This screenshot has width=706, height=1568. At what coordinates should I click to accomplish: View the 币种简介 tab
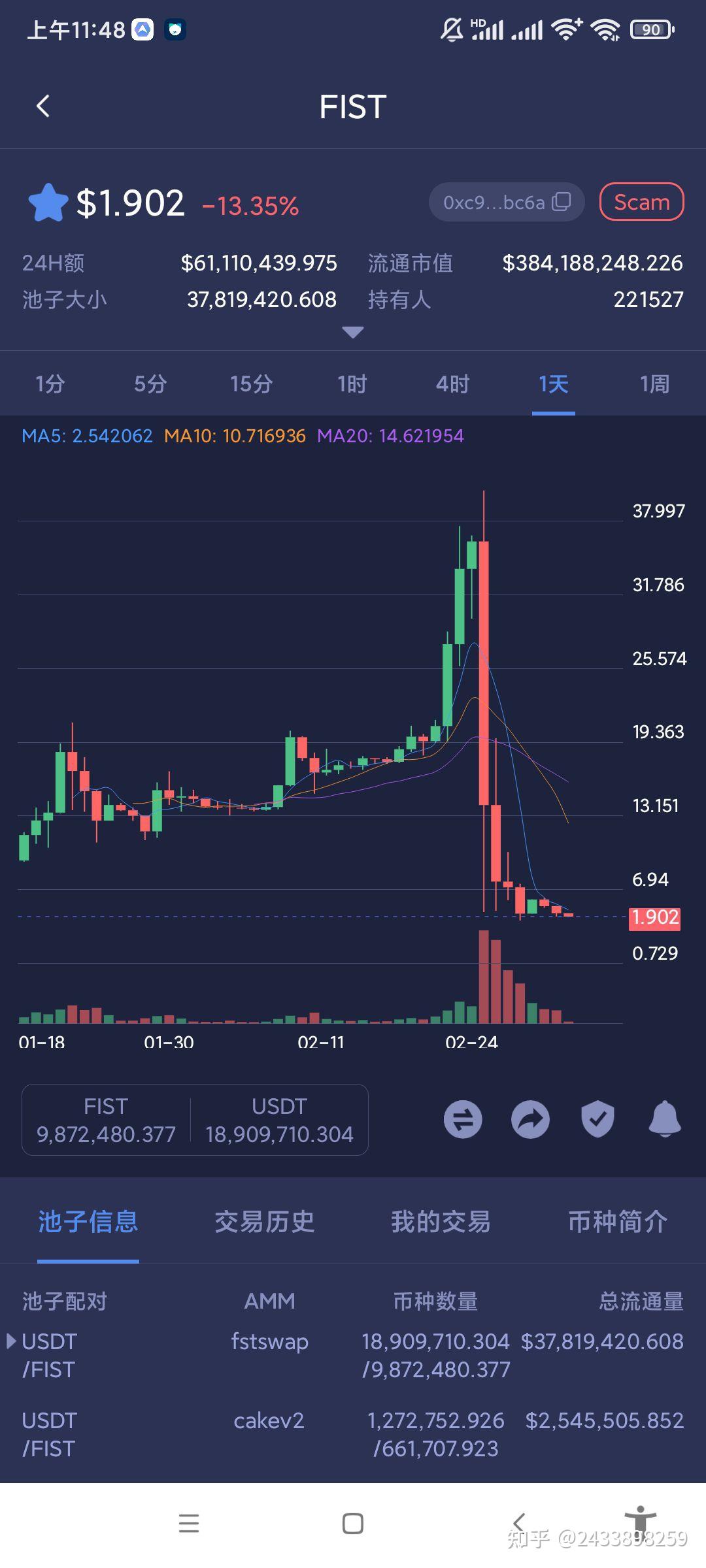[618, 1221]
